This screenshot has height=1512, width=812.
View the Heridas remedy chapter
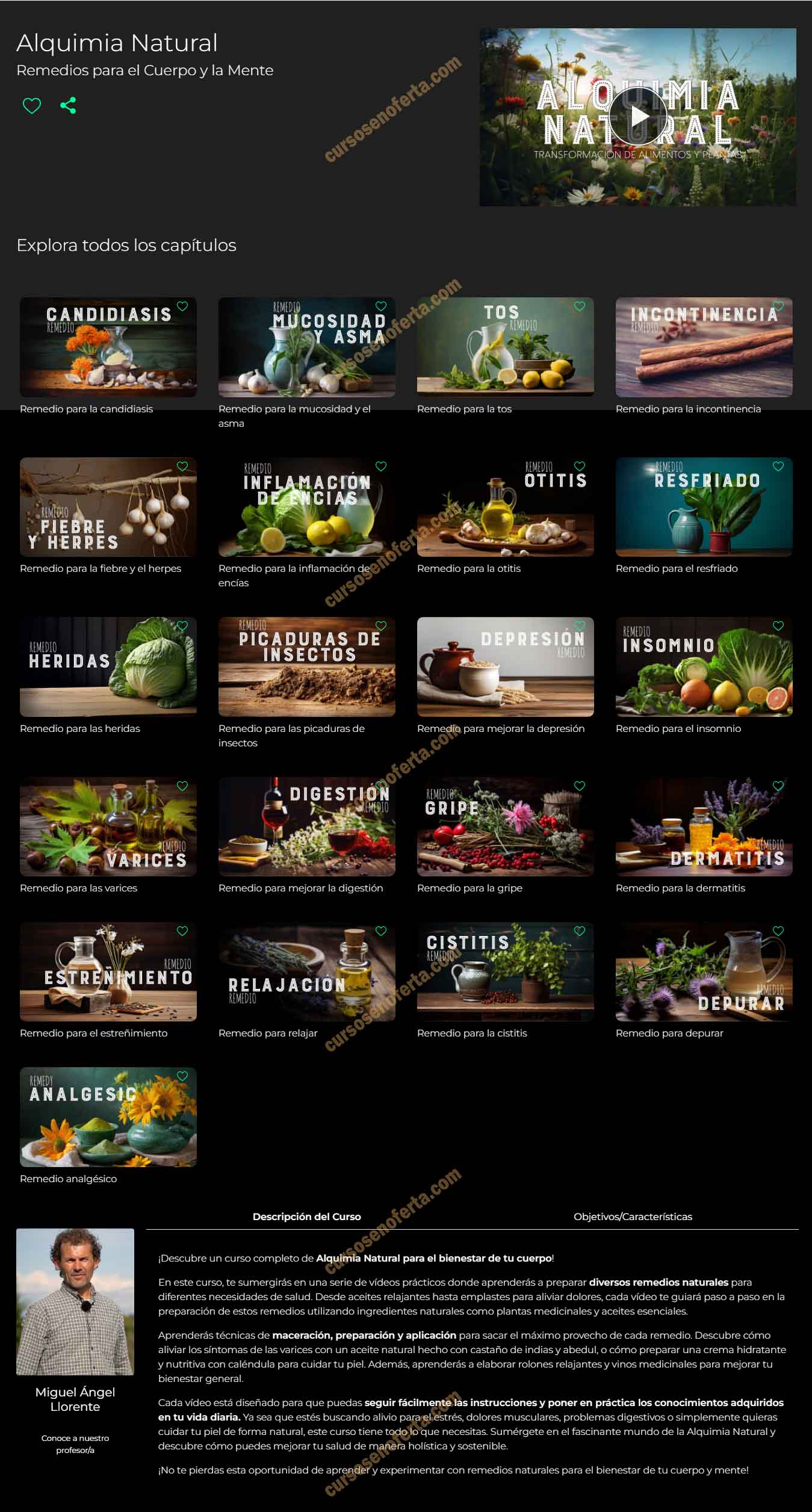(x=108, y=667)
